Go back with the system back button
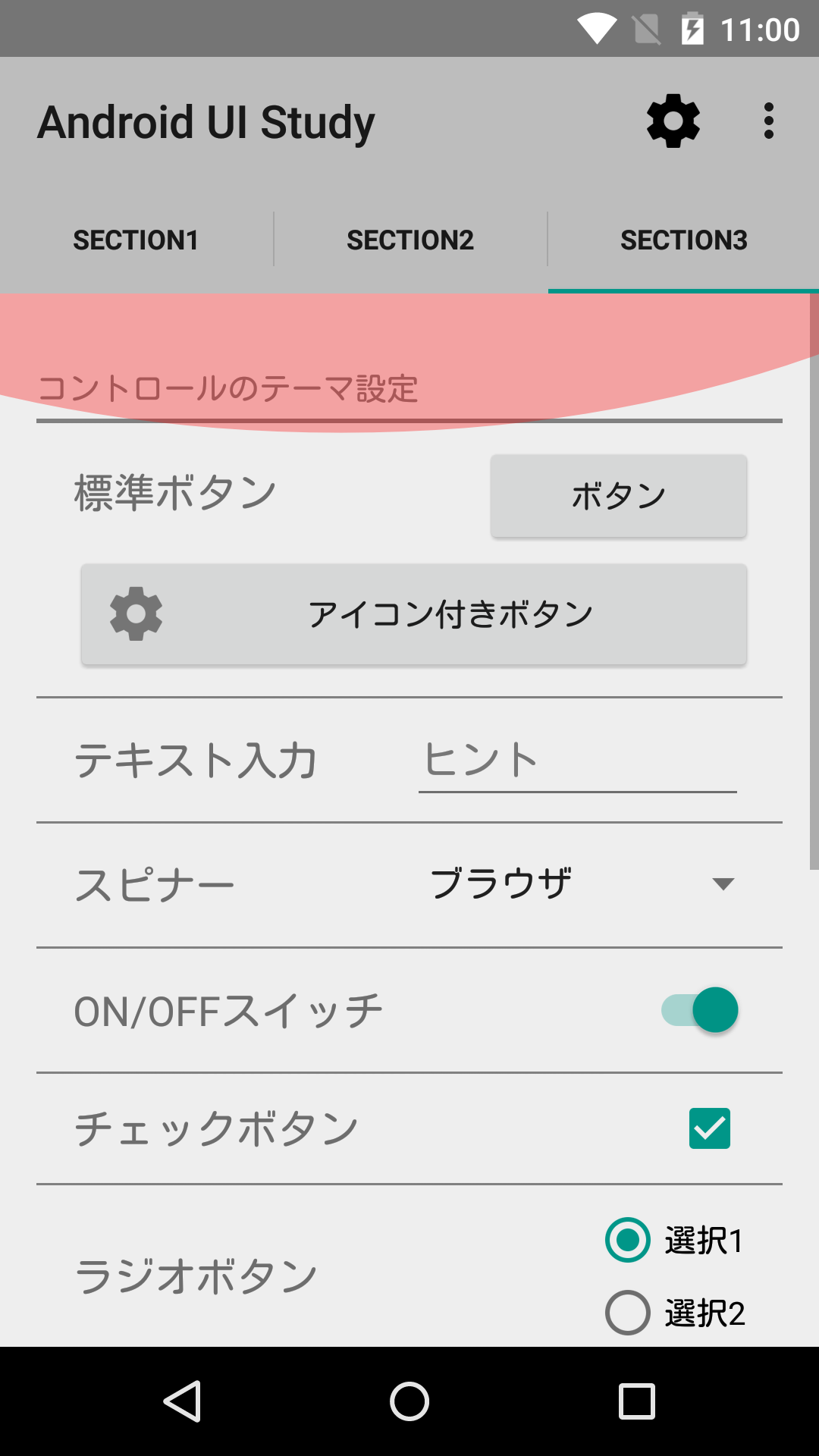This screenshot has height=1456, width=819. [182, 1401]
